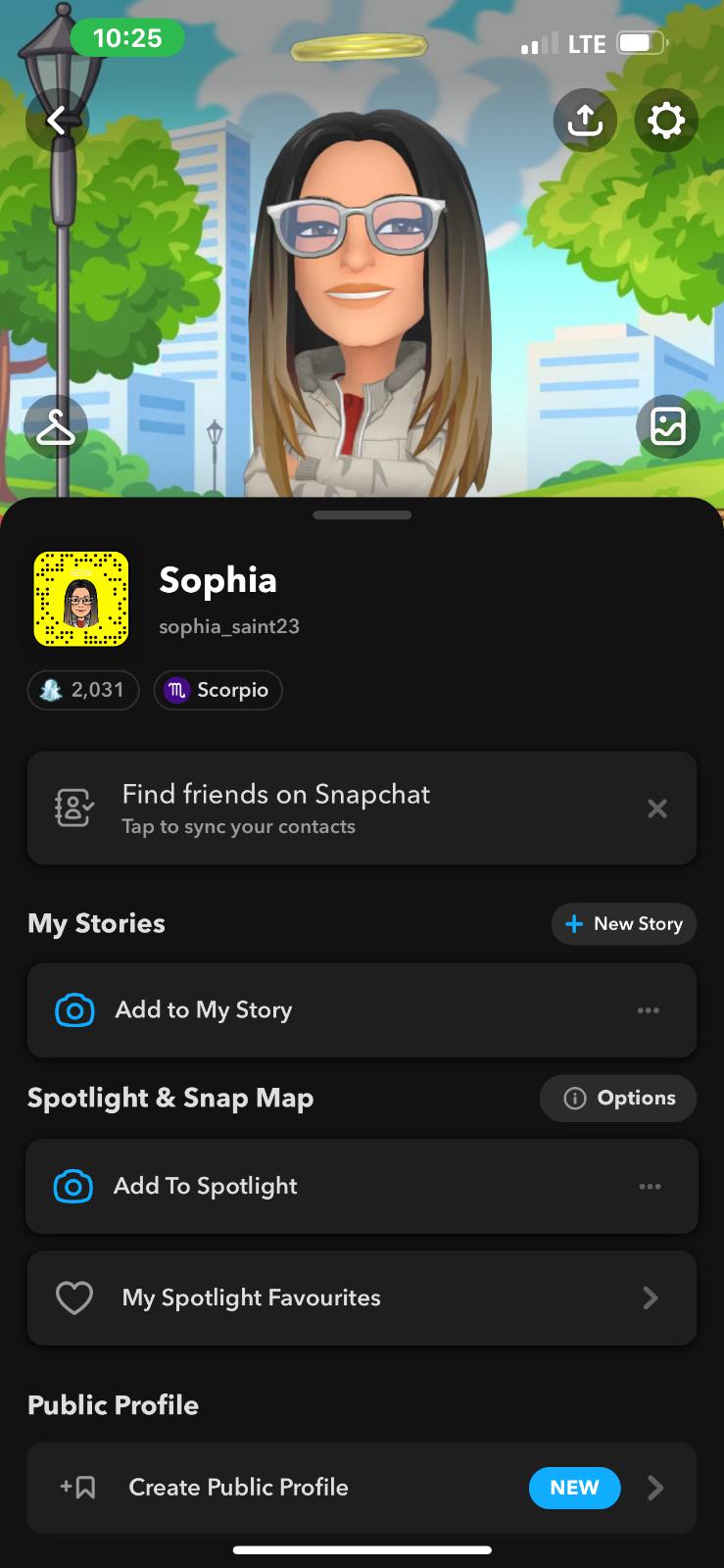Open more options for Add To Spotlight
The width and height of the screenshot is (724, 1568).
[650, 1187]
